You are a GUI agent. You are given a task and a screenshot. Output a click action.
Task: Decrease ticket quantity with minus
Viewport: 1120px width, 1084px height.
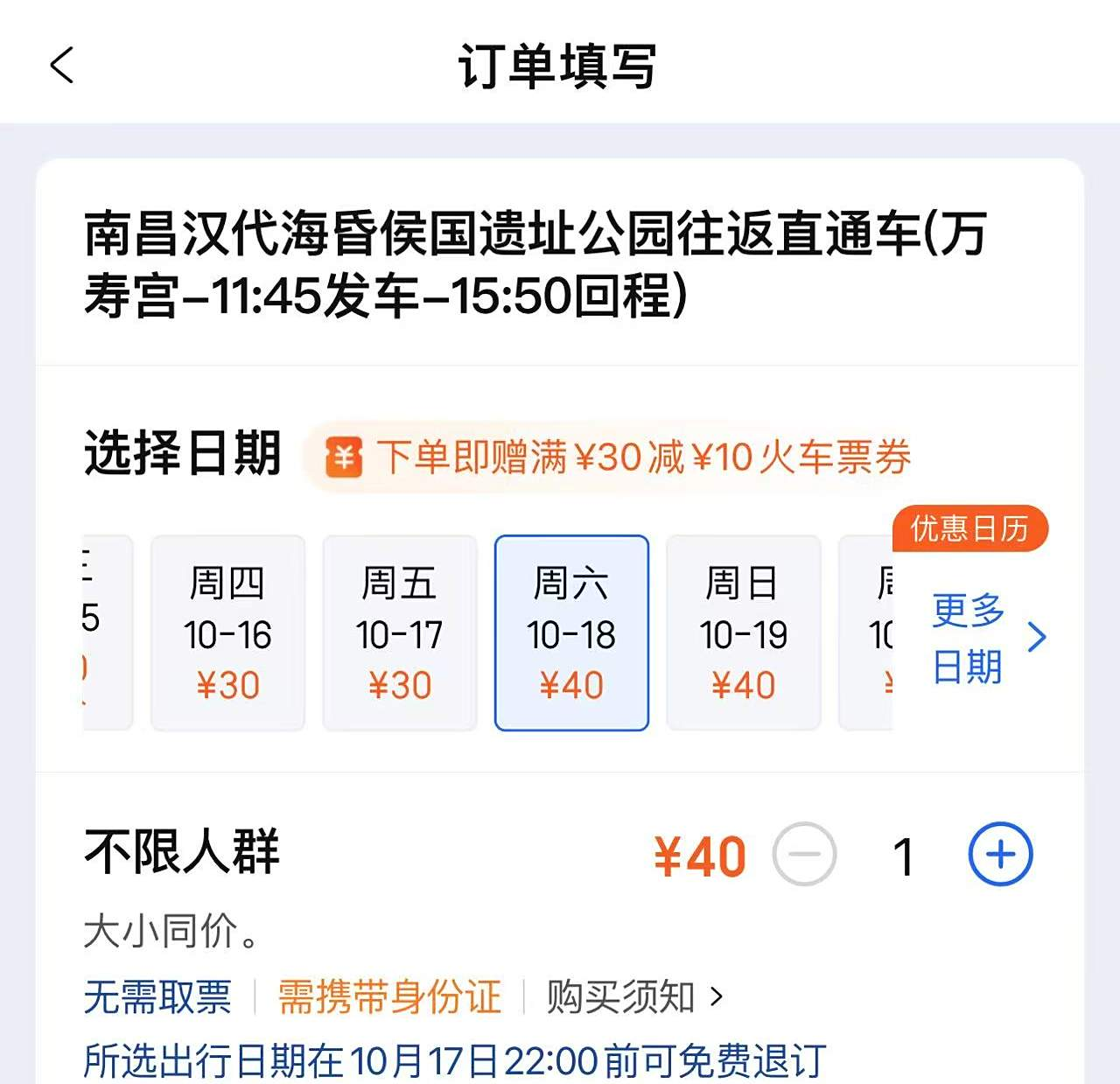click(804, 854)
